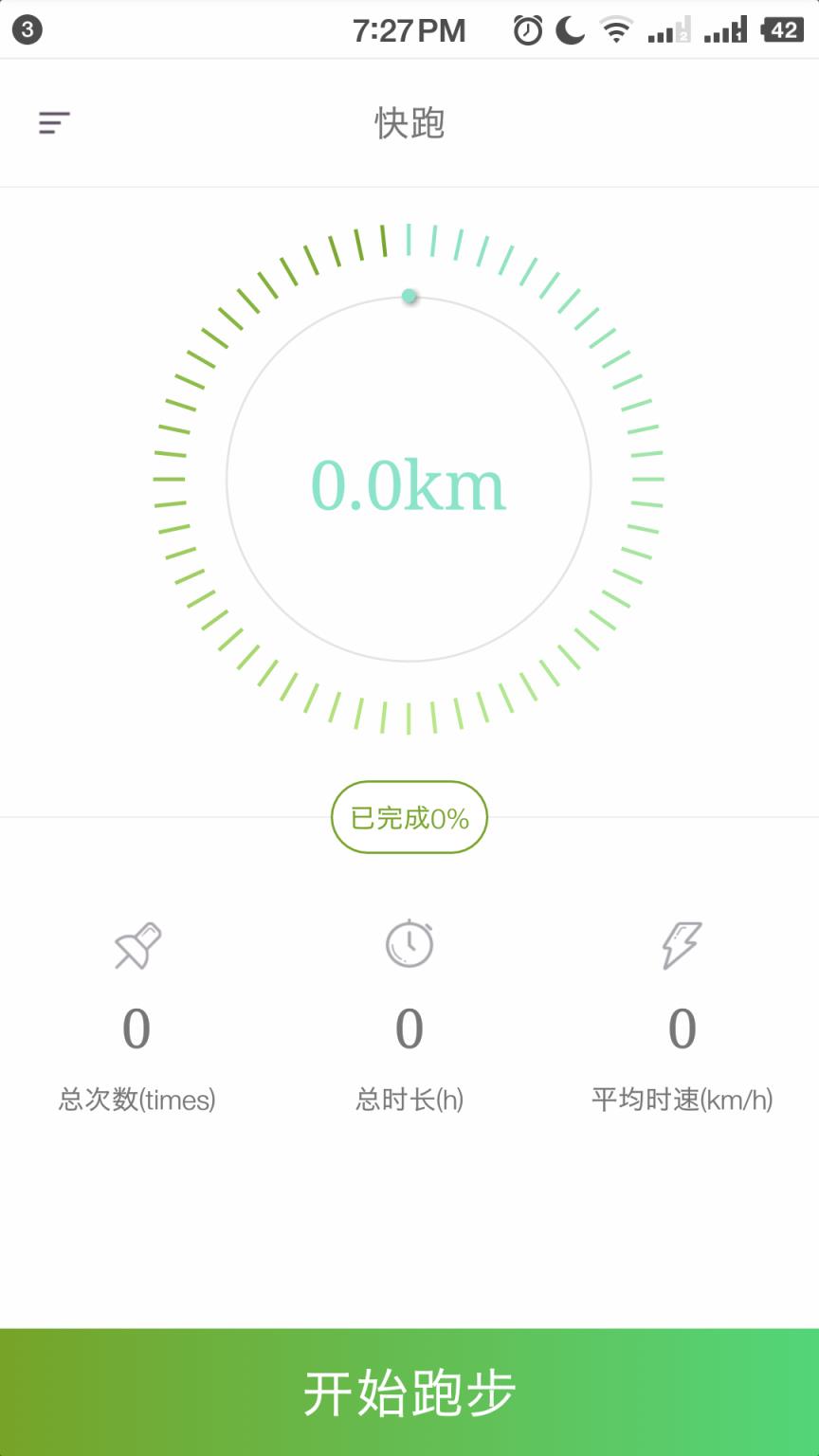Tap the pin icon above 总次数
Image resolution: width=819 pixels, height=1456 pixels.
[136, 947]
